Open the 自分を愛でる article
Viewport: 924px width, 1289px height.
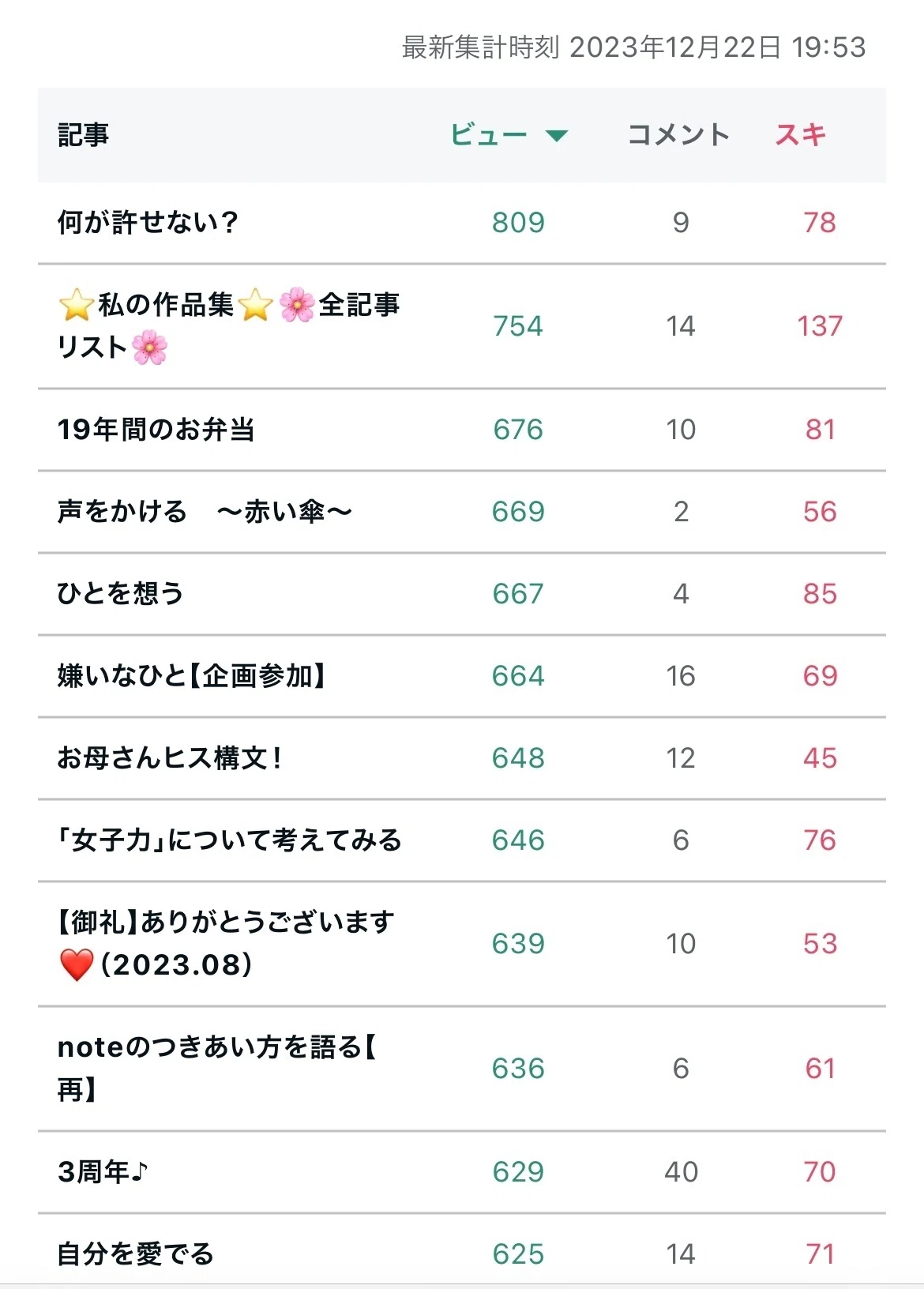point(135,1254)
